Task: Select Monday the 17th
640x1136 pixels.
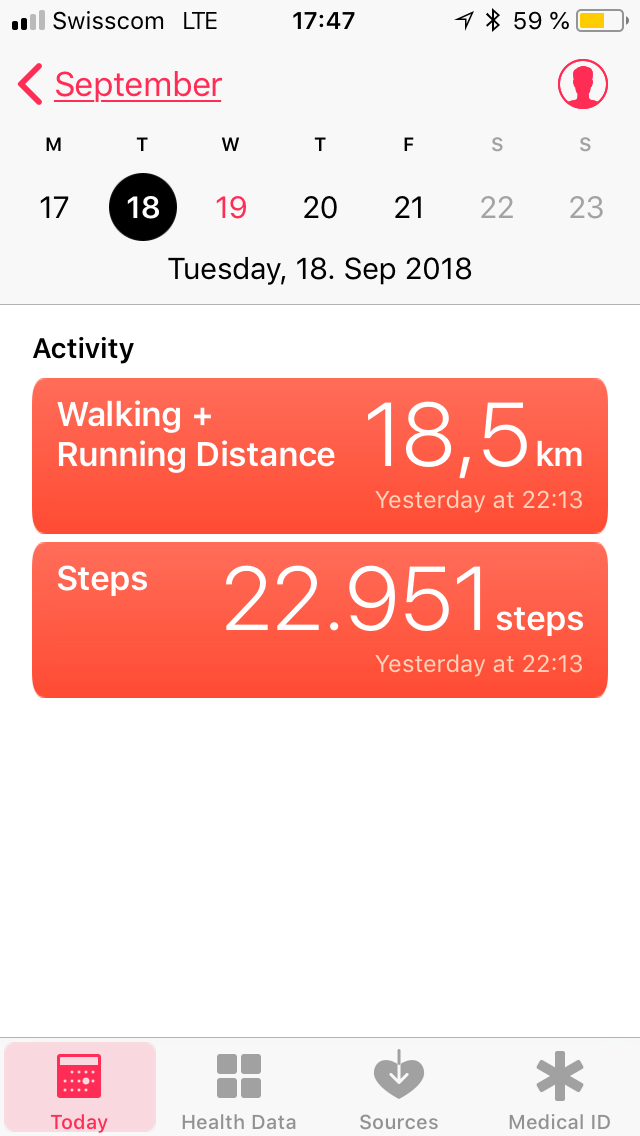Action: [x=54, y=208]
